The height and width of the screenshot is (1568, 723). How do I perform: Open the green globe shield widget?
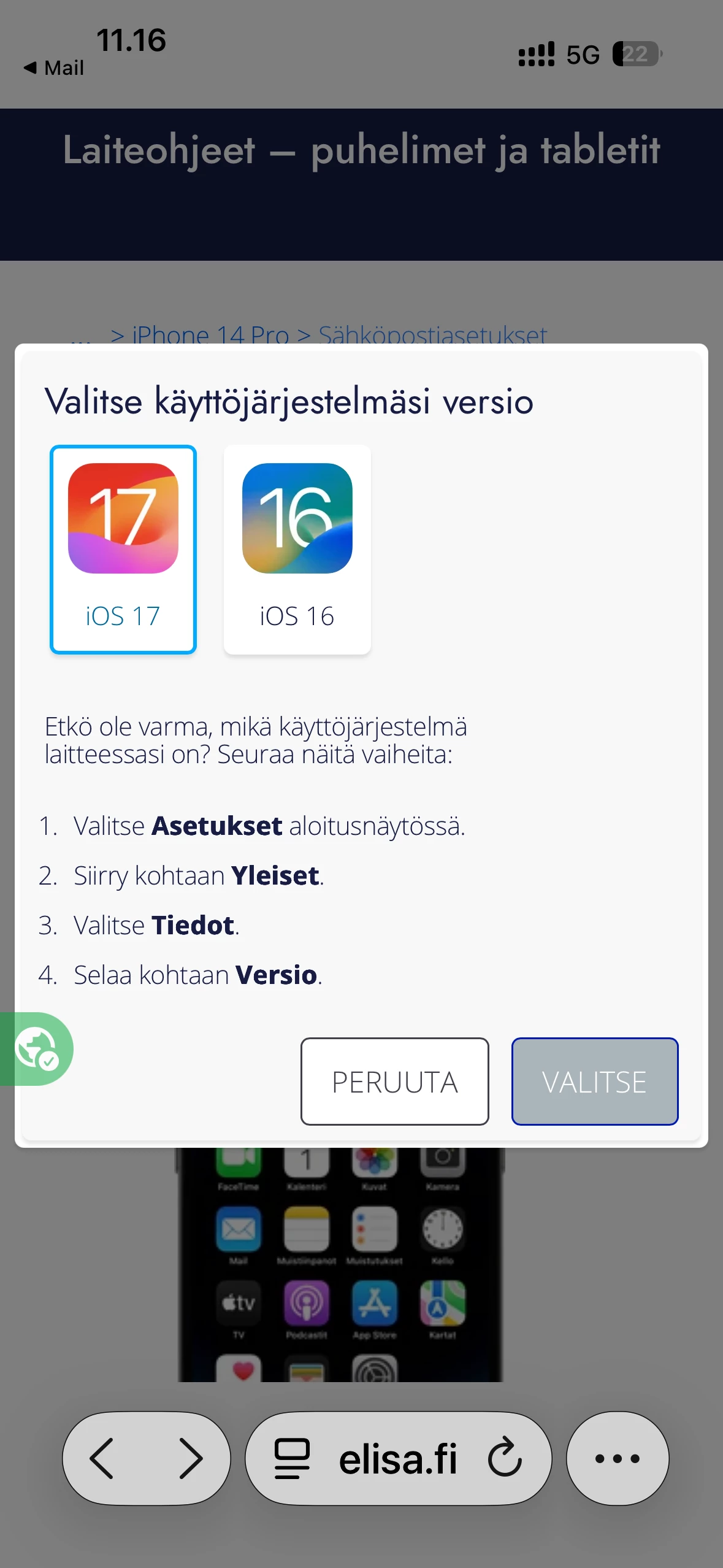tap(37, 1049)
